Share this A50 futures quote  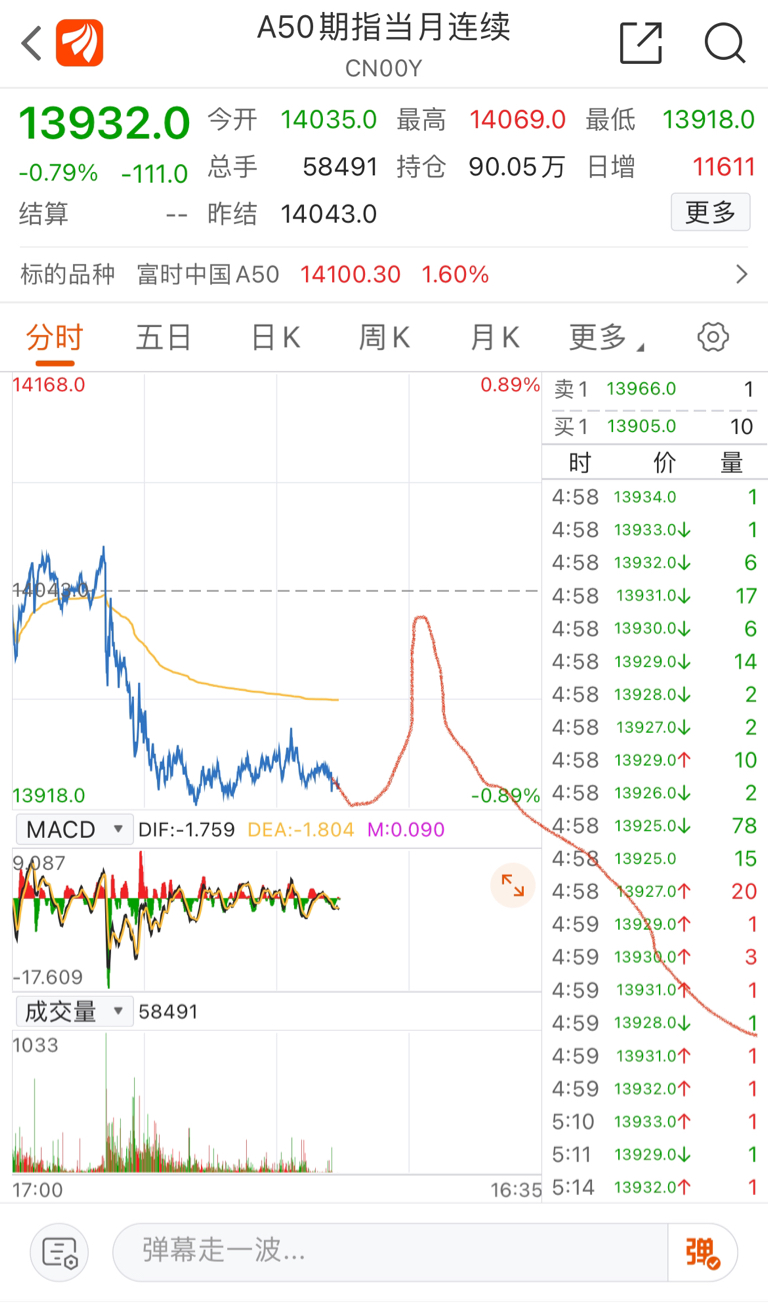pyautogui.click(x=641, y=44)
